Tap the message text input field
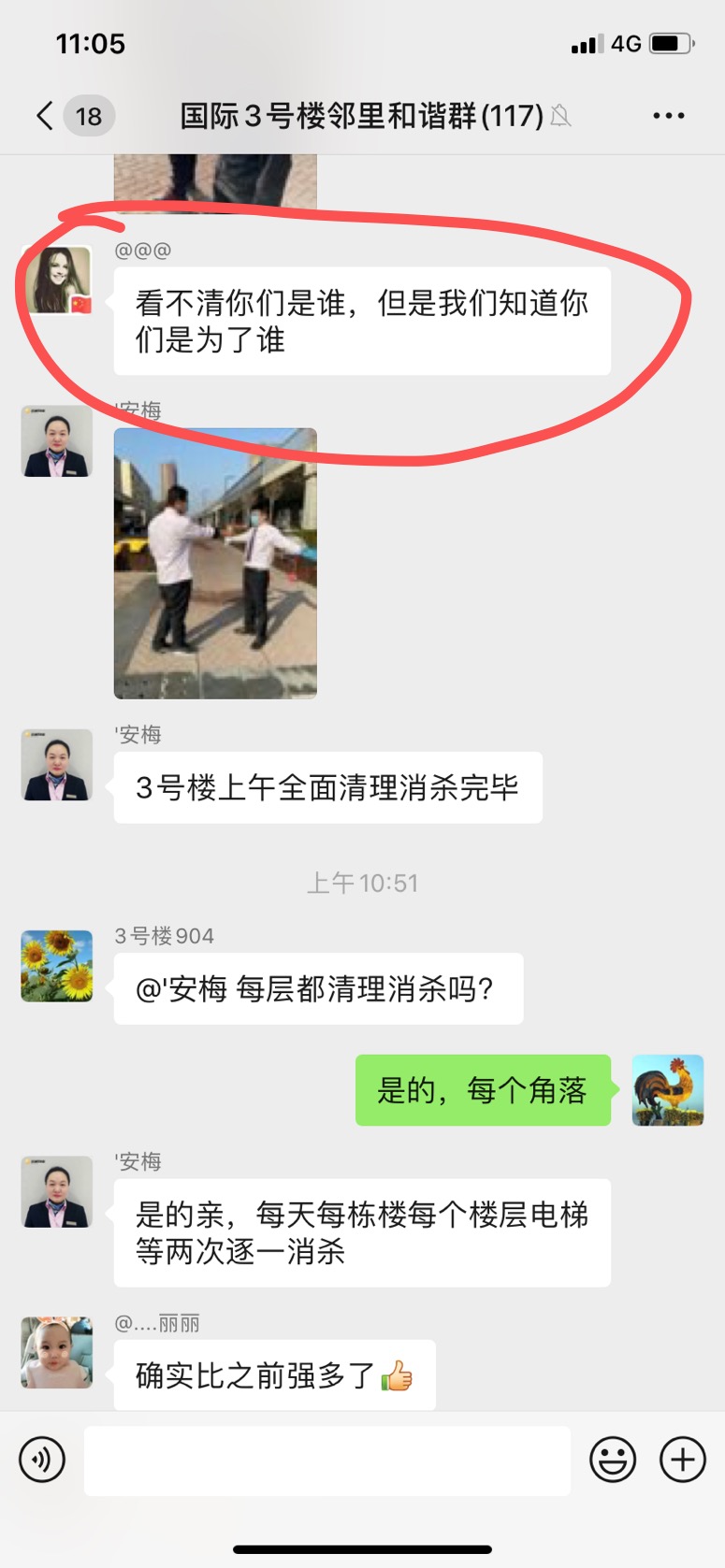This screenshot has width=725, height=1568. point(326,1460)
